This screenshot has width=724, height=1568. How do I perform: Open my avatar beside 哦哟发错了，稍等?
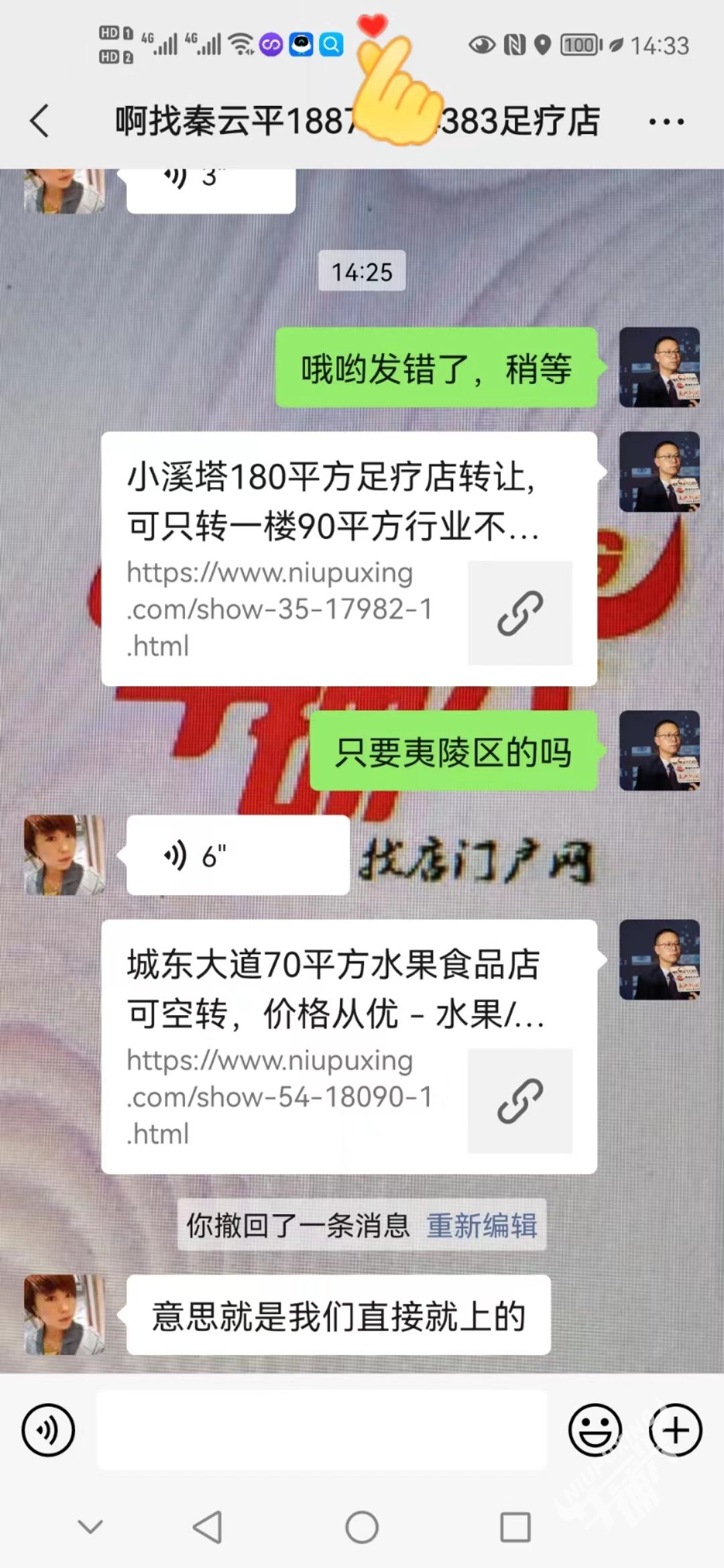[659, 367]
